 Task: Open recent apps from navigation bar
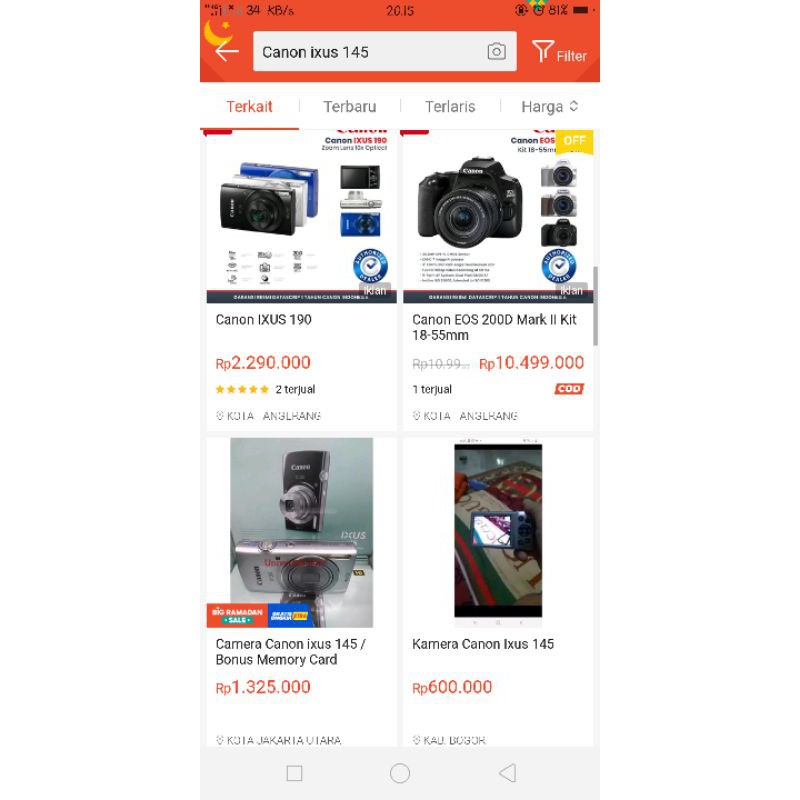(294, 773)
